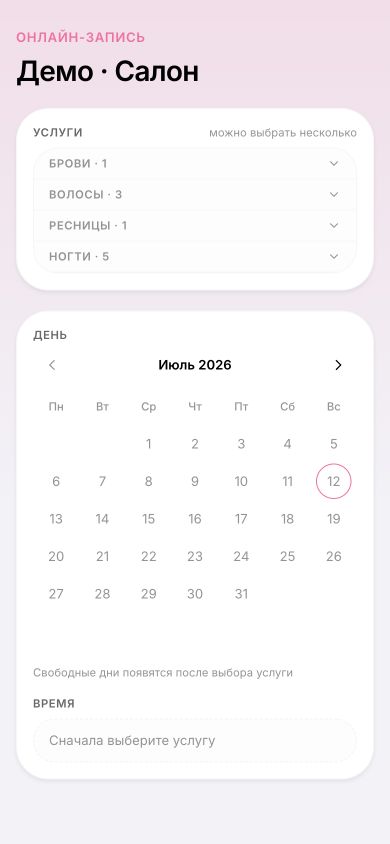Go to the previous month arrow

(52, 365)
